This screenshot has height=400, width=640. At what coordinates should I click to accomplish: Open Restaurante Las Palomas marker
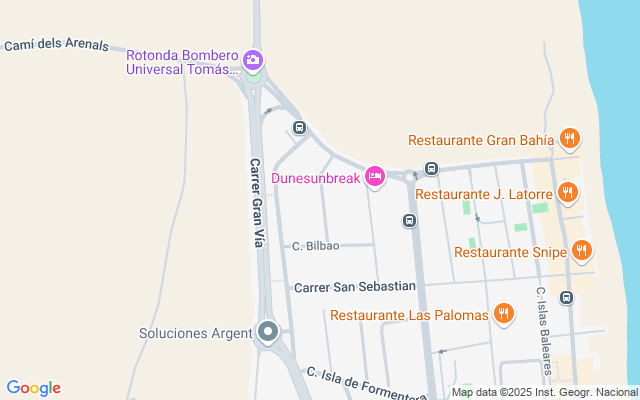click(x=504, y=314)
